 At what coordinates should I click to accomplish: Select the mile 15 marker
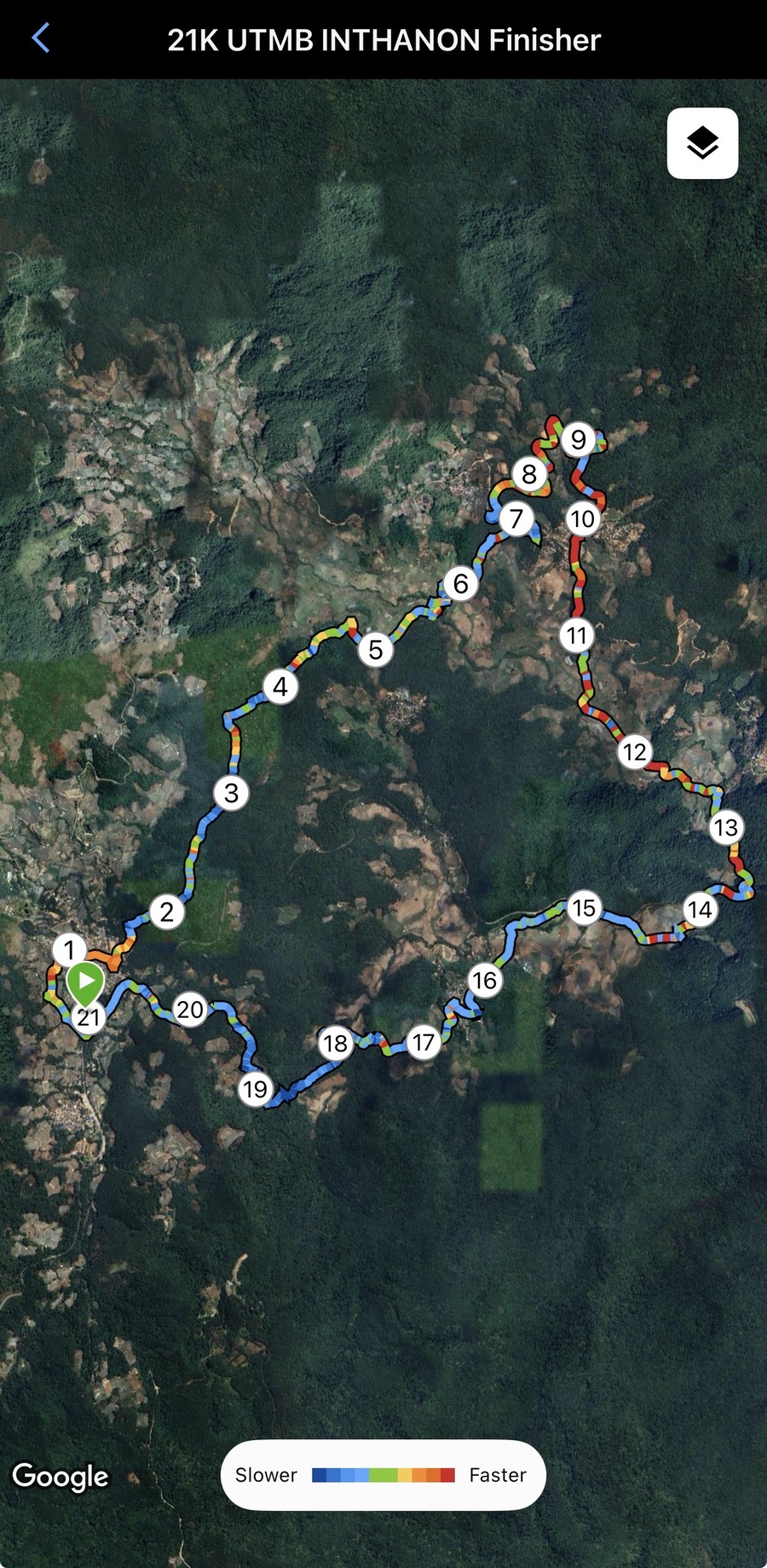[x=584, y=908]
